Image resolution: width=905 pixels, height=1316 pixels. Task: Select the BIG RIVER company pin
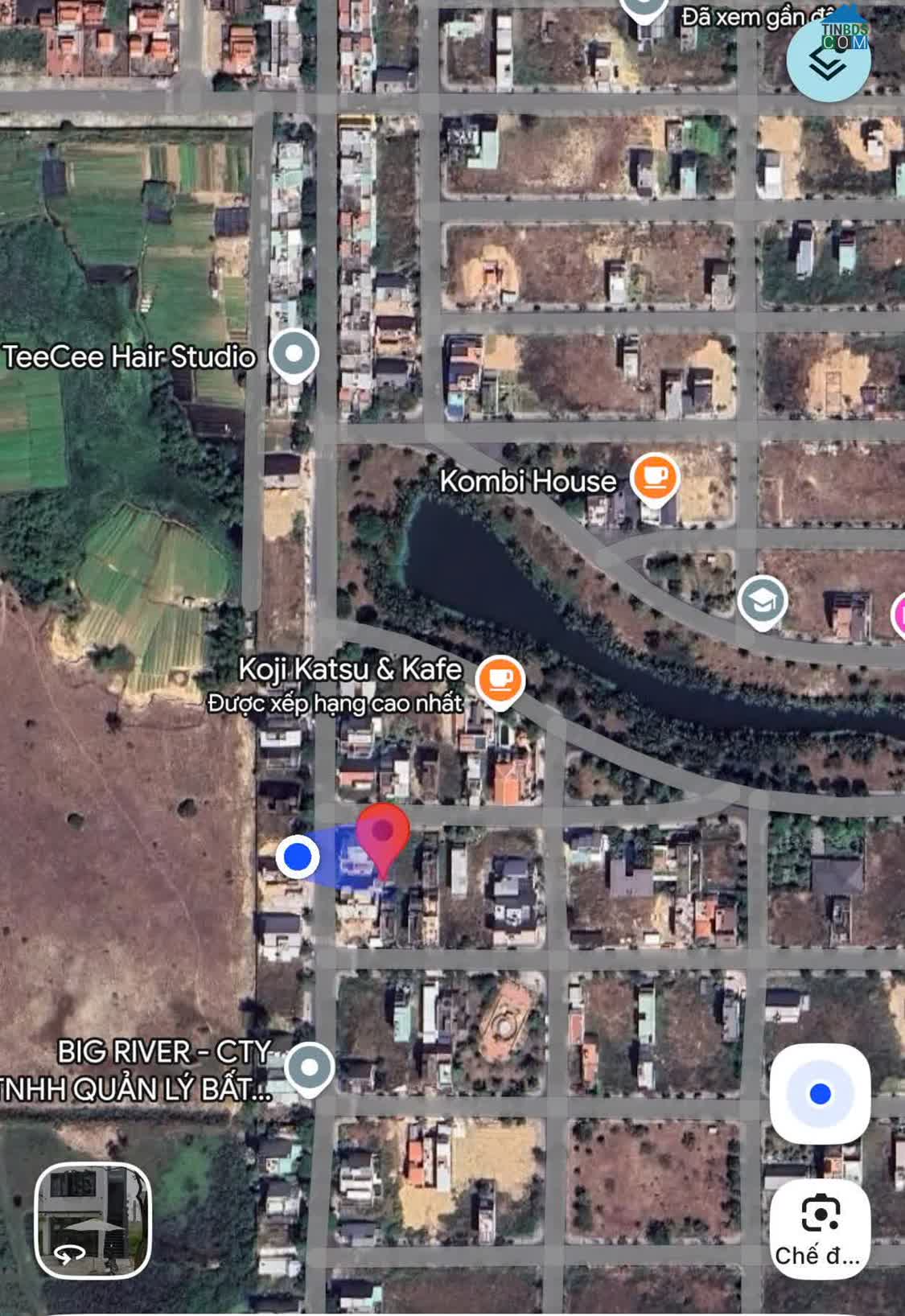pyautogui.click(x=309, y=1067)
